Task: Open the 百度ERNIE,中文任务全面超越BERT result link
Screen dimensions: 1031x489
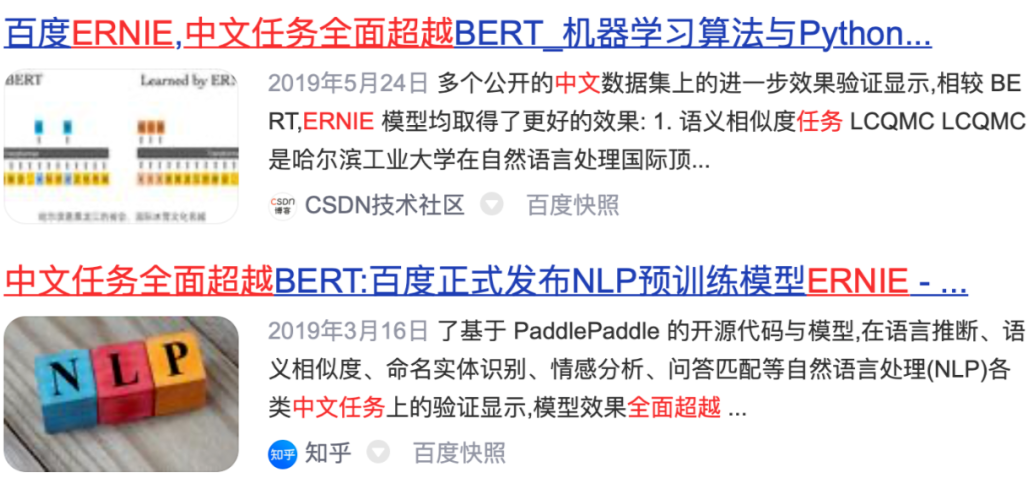Action: 467,33
